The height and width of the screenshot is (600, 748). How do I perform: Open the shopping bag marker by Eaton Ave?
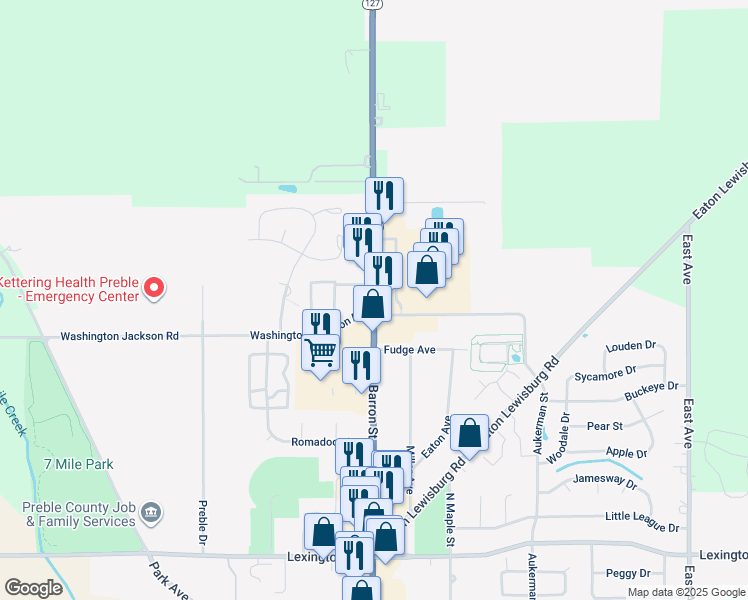[469, 434]
